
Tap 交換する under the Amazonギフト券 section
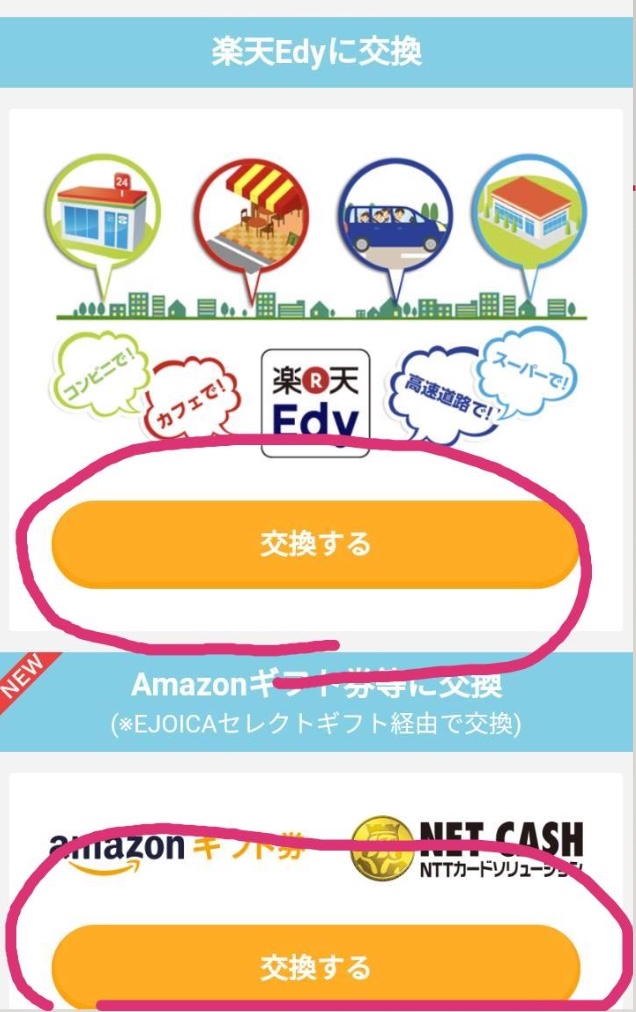[x=316, y=967]
